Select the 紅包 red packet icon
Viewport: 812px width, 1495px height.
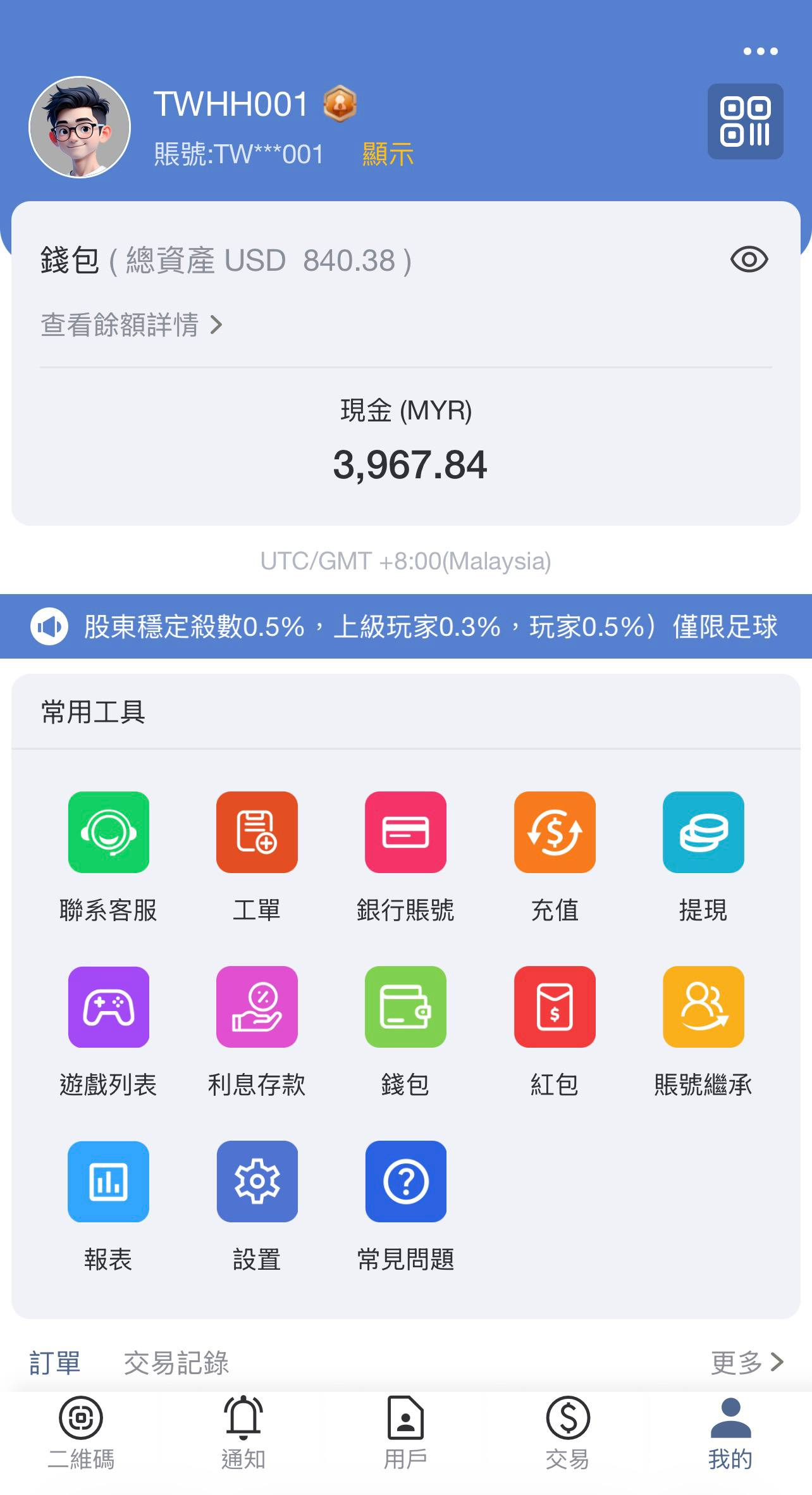[x=555, y=1007]
